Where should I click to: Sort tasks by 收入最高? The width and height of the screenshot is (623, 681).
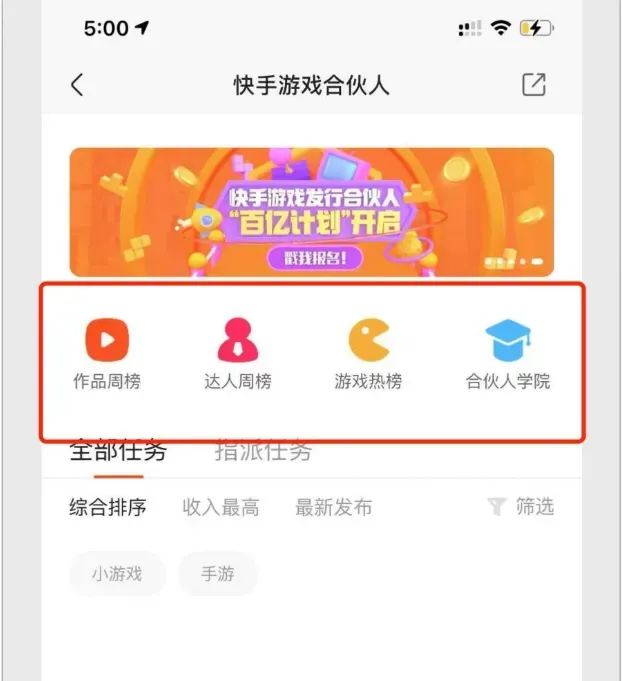point(221,508)
